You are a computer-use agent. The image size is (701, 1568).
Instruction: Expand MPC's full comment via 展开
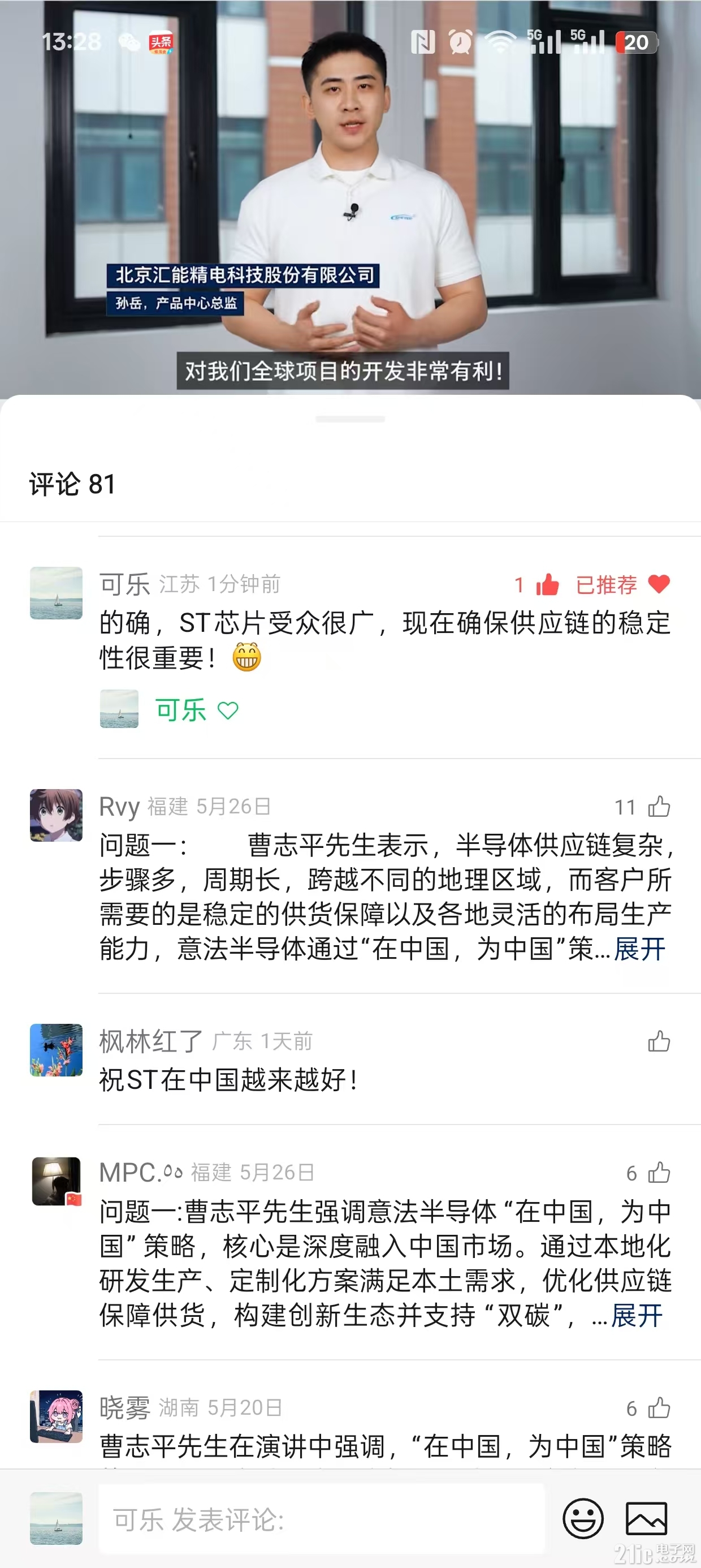[637, 1315]
